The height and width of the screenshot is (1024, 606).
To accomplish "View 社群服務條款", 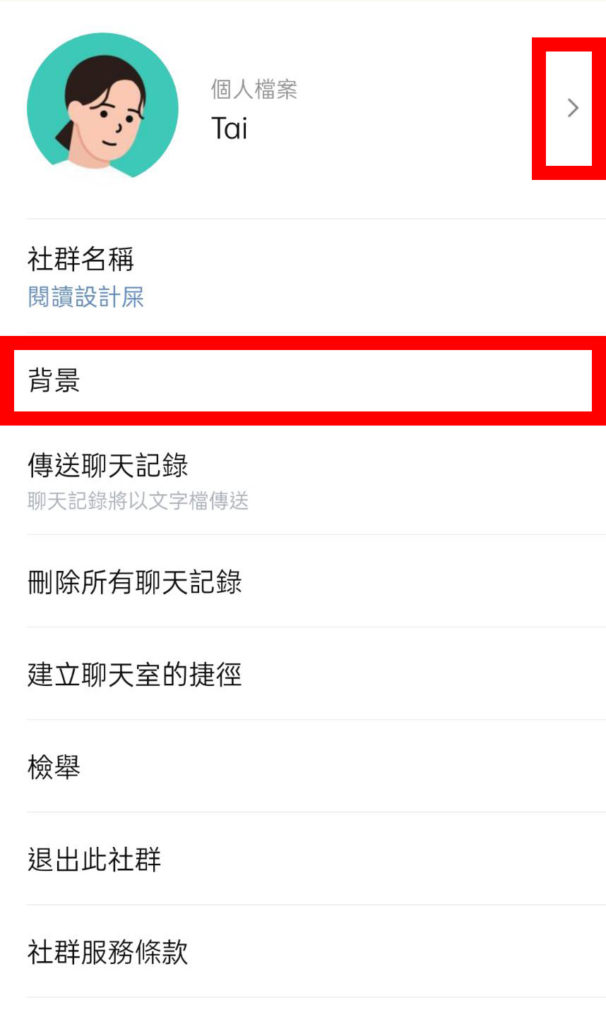I will point(303,952).
